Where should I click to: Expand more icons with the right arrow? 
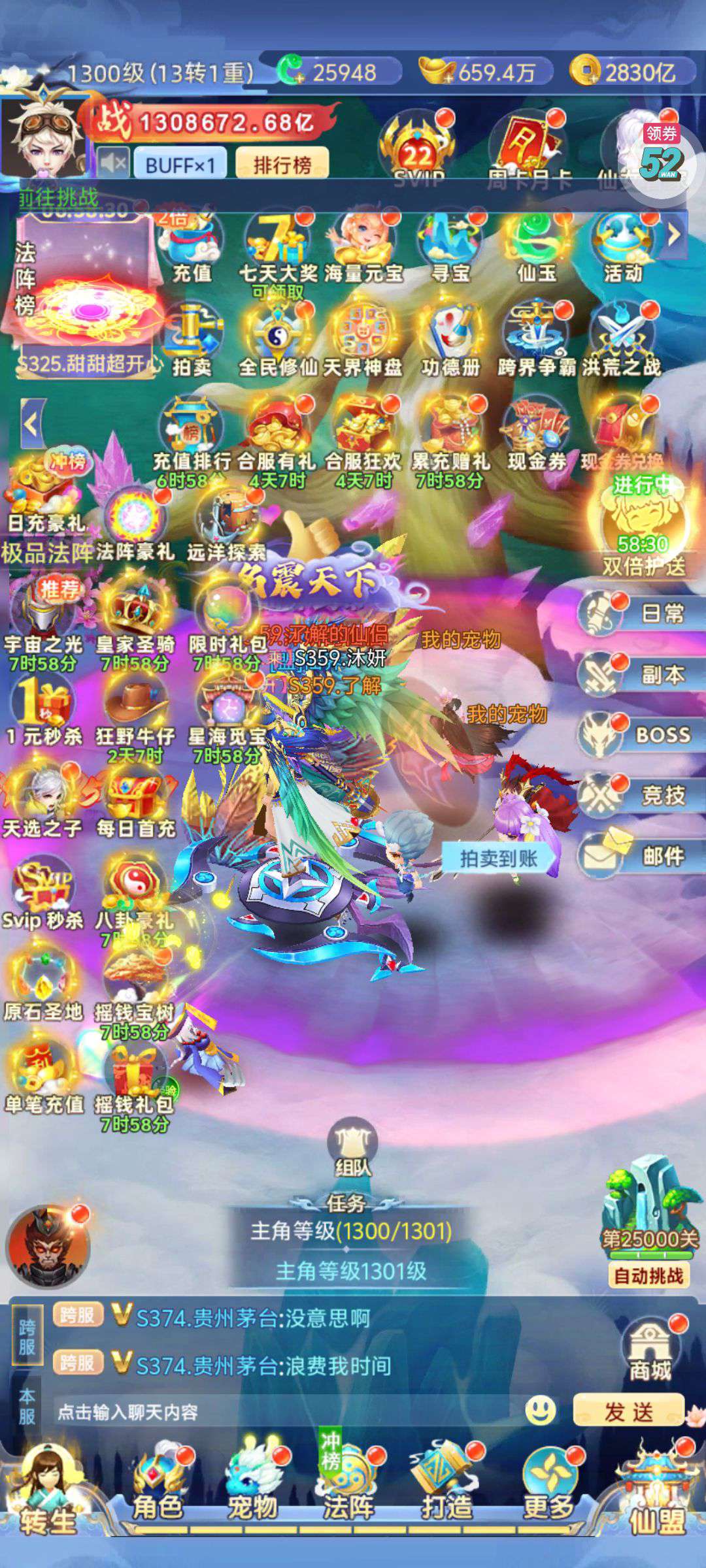pos(674,235)
